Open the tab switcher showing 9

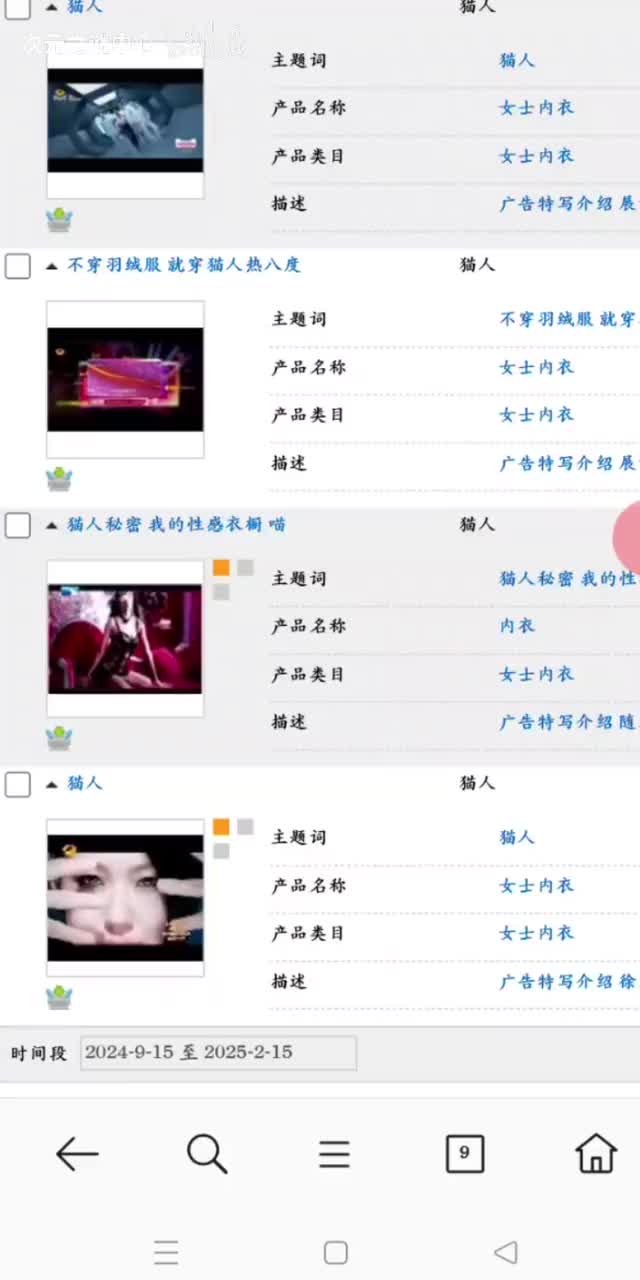[x=464, y=1153]
